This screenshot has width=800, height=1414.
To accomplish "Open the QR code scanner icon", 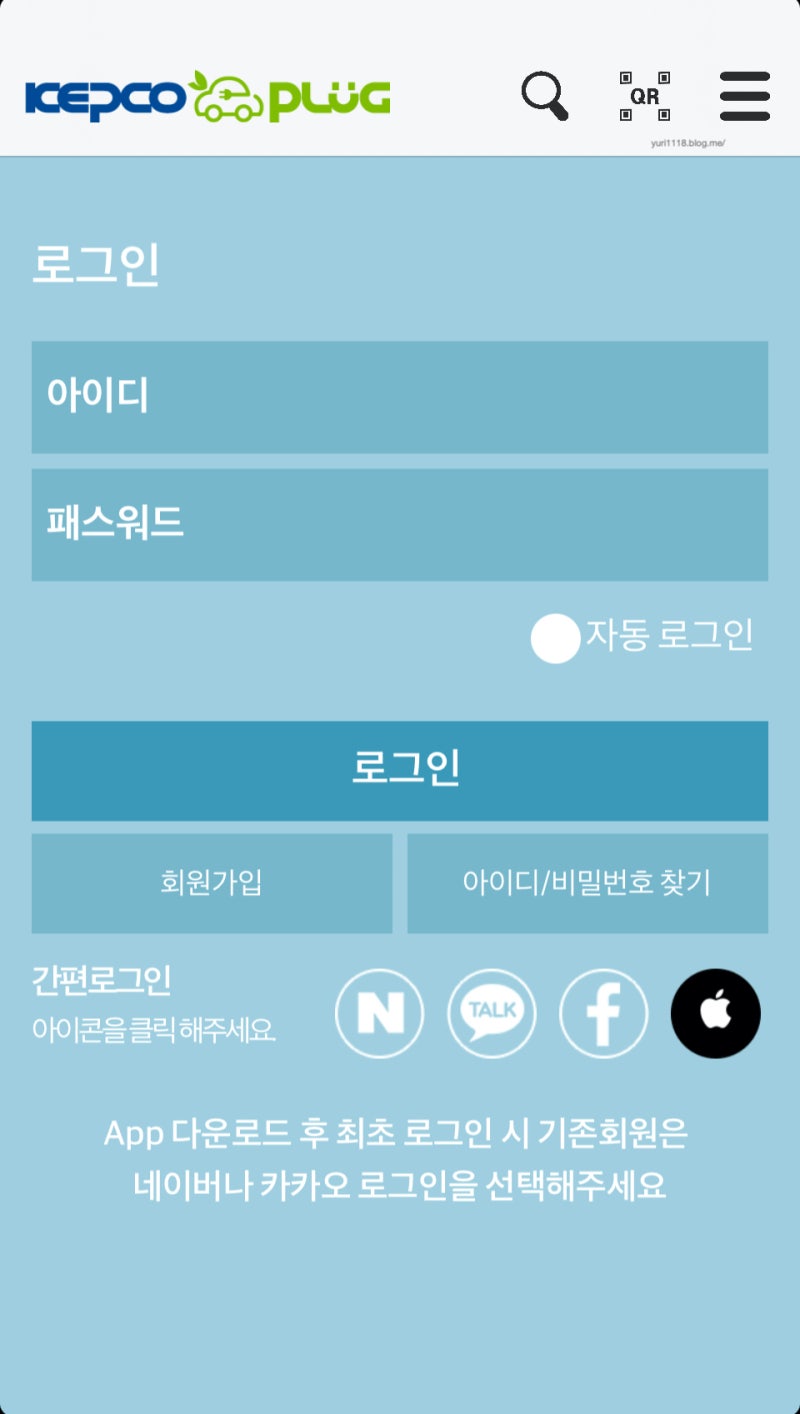I will tap(647, 95).
